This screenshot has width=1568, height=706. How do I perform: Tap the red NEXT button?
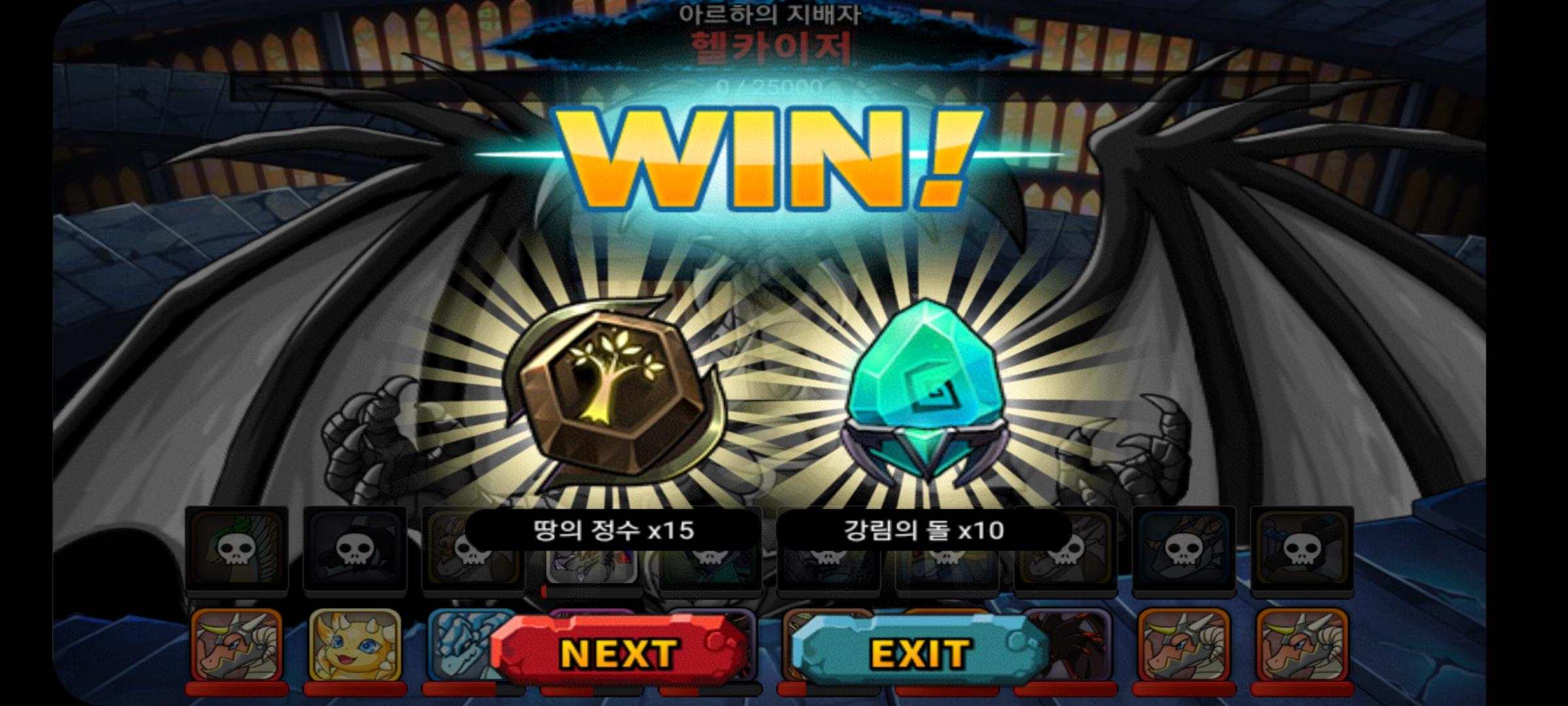pyautogui.click(x=619, y=652)
